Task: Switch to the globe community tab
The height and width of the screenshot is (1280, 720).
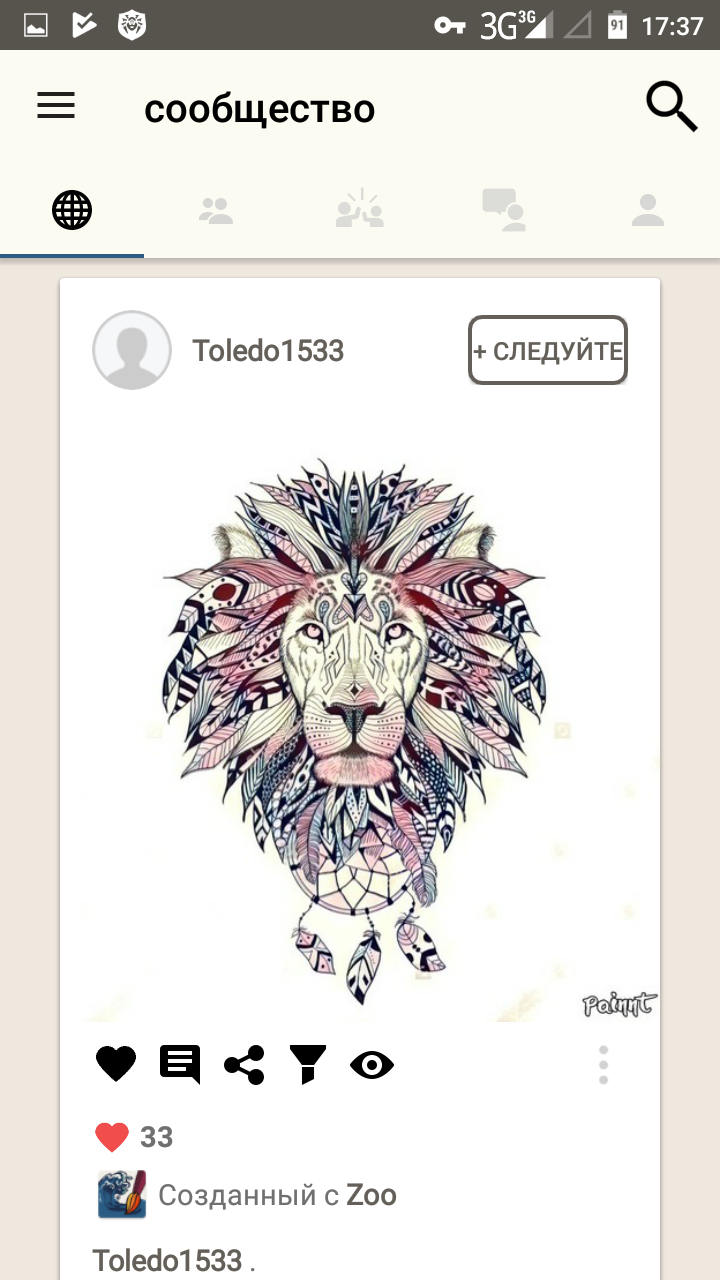Action: pos(72,211)
